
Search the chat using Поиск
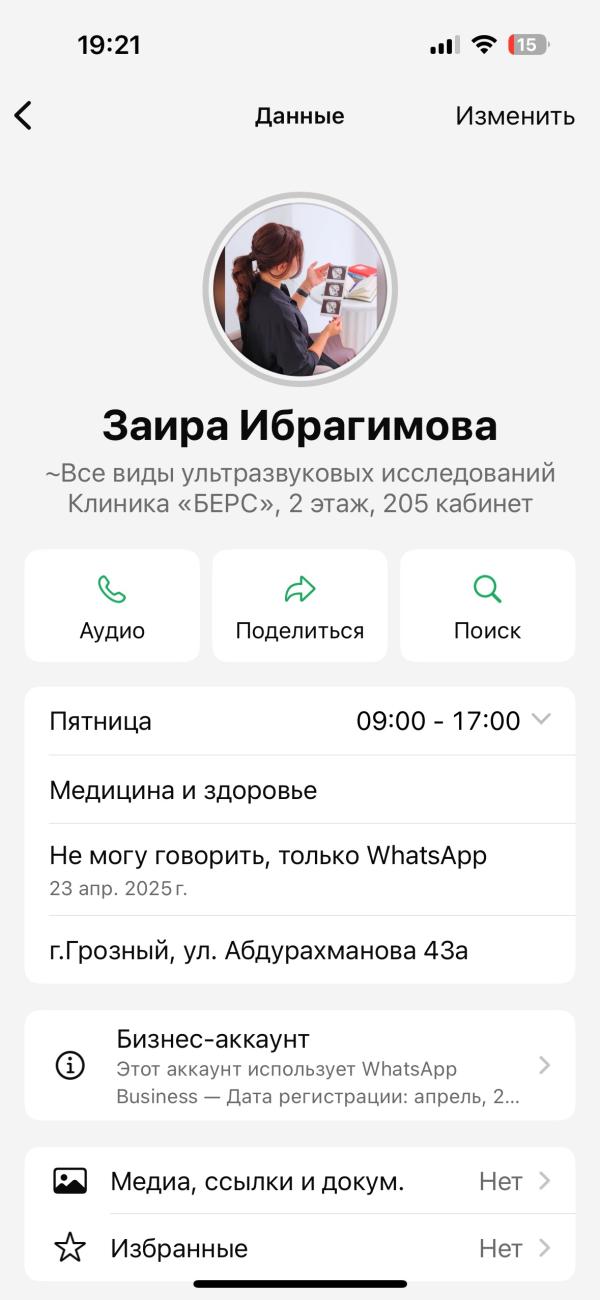[487, 606]
